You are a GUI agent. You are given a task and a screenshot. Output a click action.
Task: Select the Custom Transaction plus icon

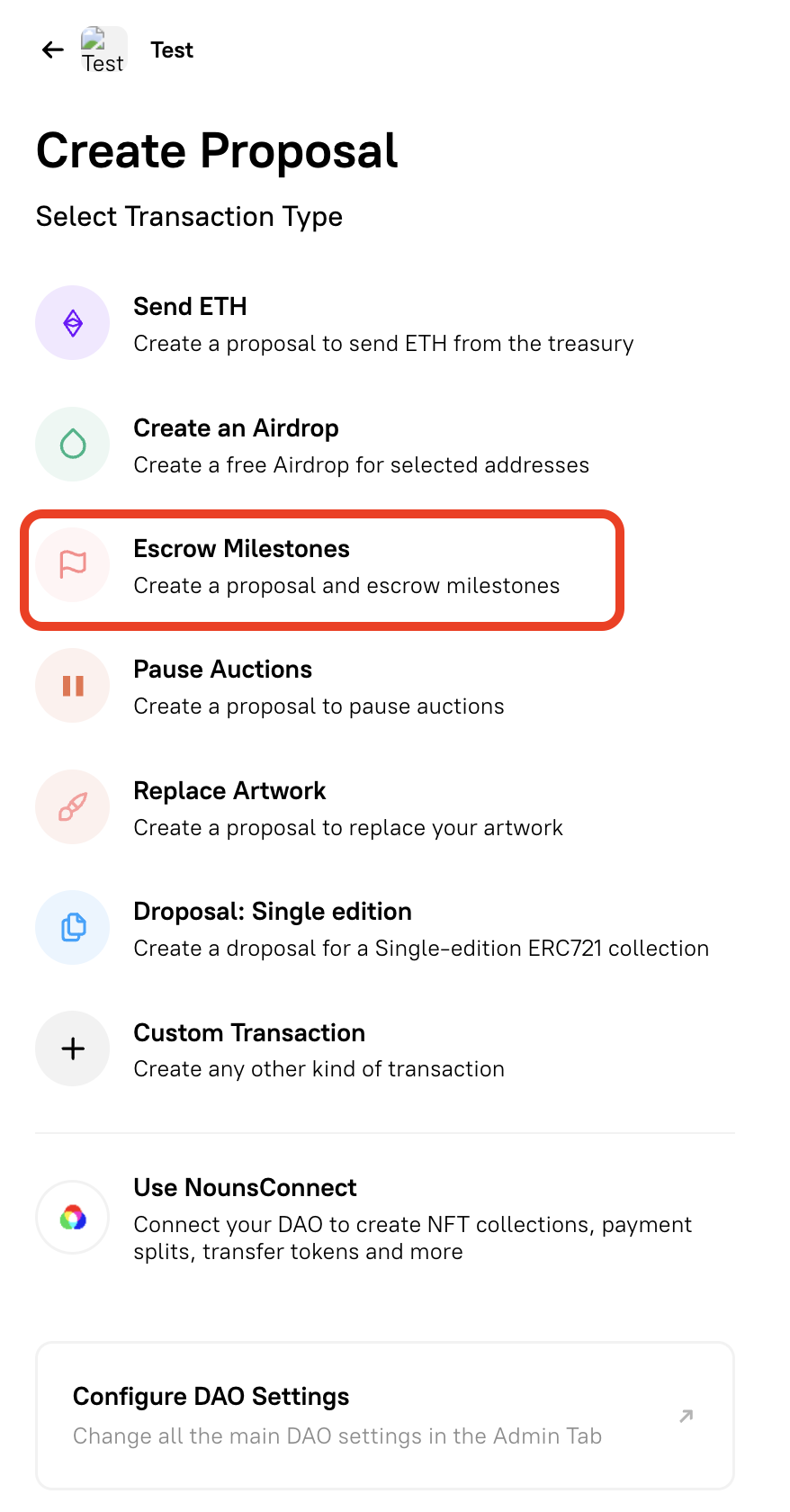pyautogui.click(x=72, y=1048)
